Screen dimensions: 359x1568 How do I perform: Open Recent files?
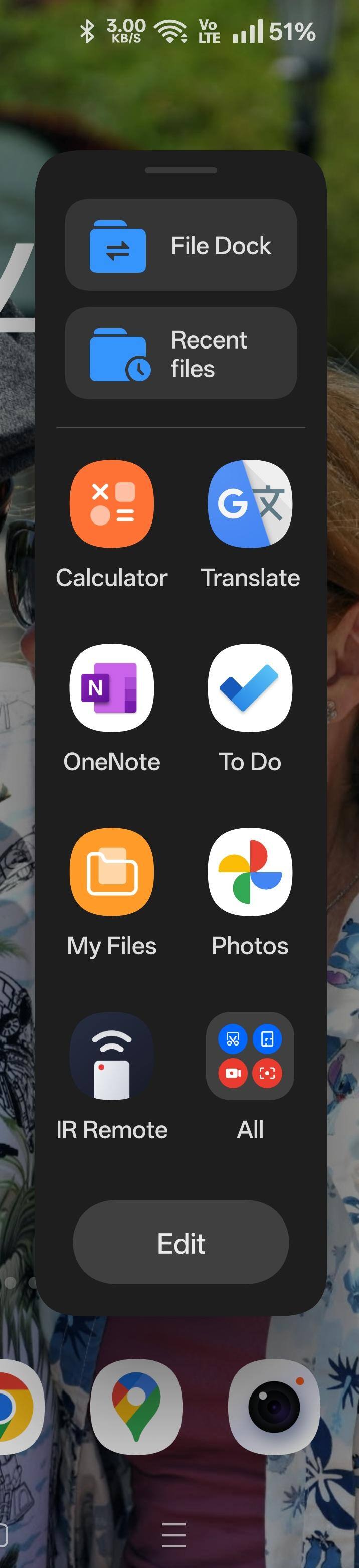181,353
